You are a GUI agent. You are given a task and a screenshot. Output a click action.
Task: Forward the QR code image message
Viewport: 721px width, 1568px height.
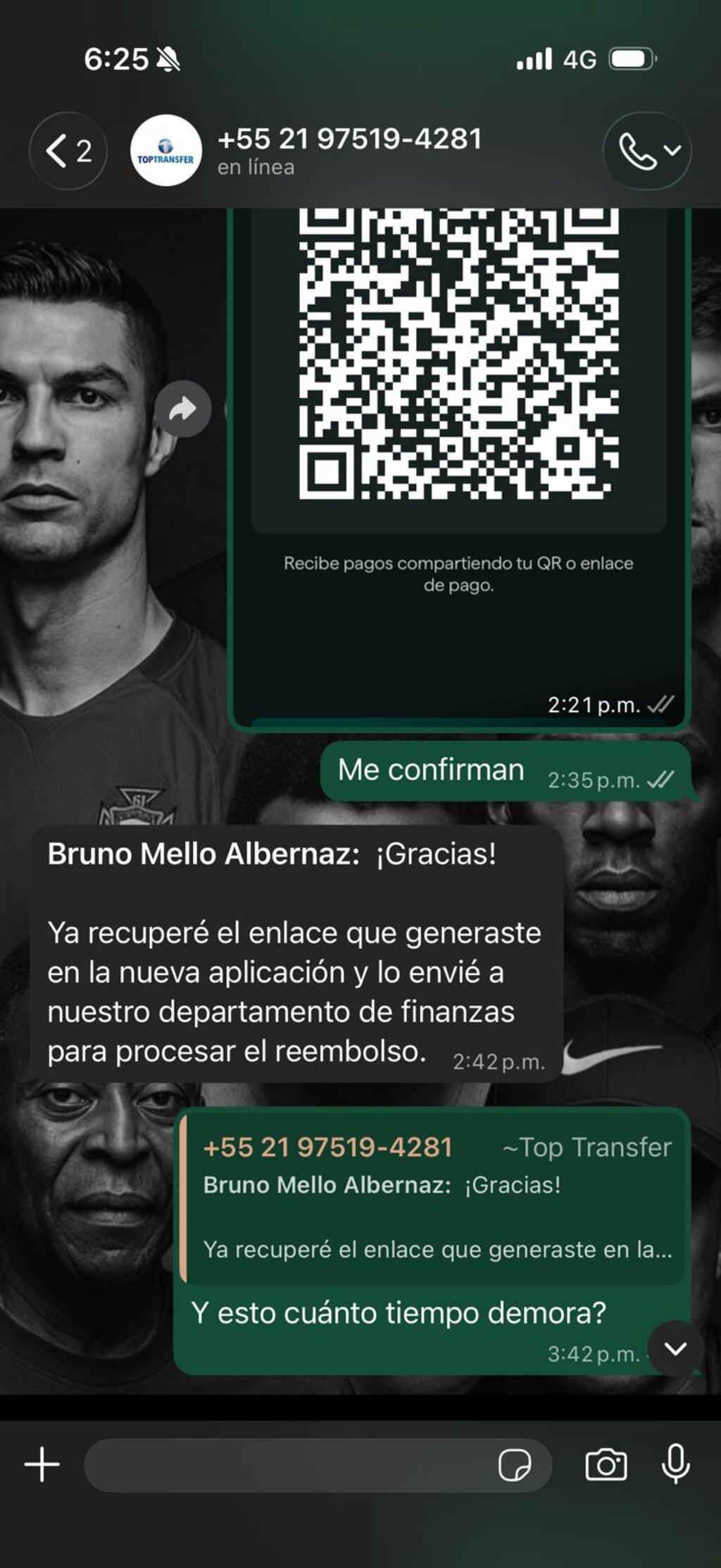tap(183, 409)
